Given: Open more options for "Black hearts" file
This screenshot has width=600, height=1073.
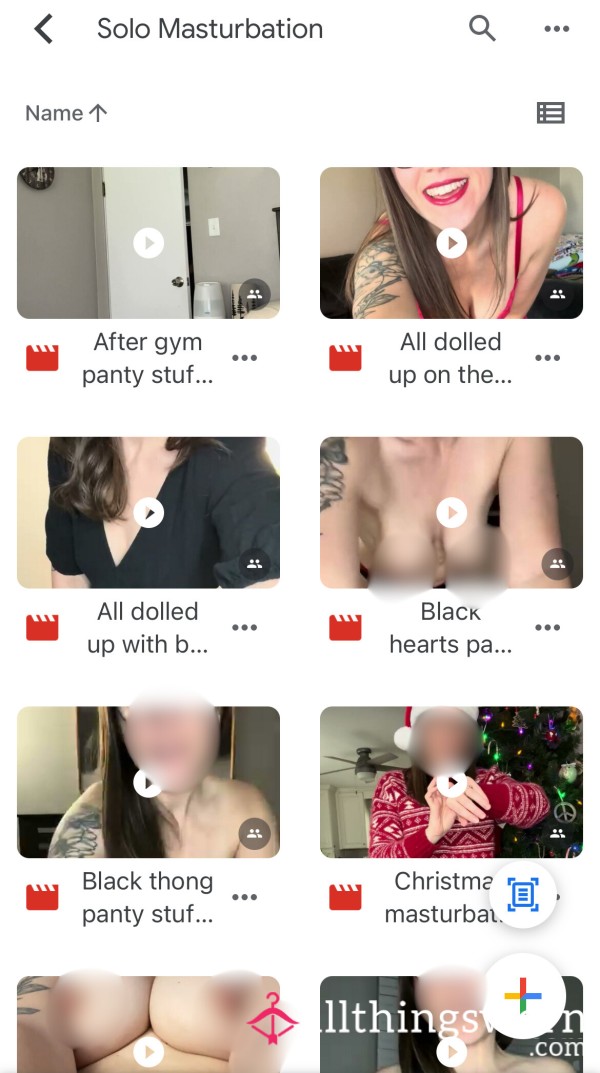Looking at the screenshot, I should click(547, 628).
